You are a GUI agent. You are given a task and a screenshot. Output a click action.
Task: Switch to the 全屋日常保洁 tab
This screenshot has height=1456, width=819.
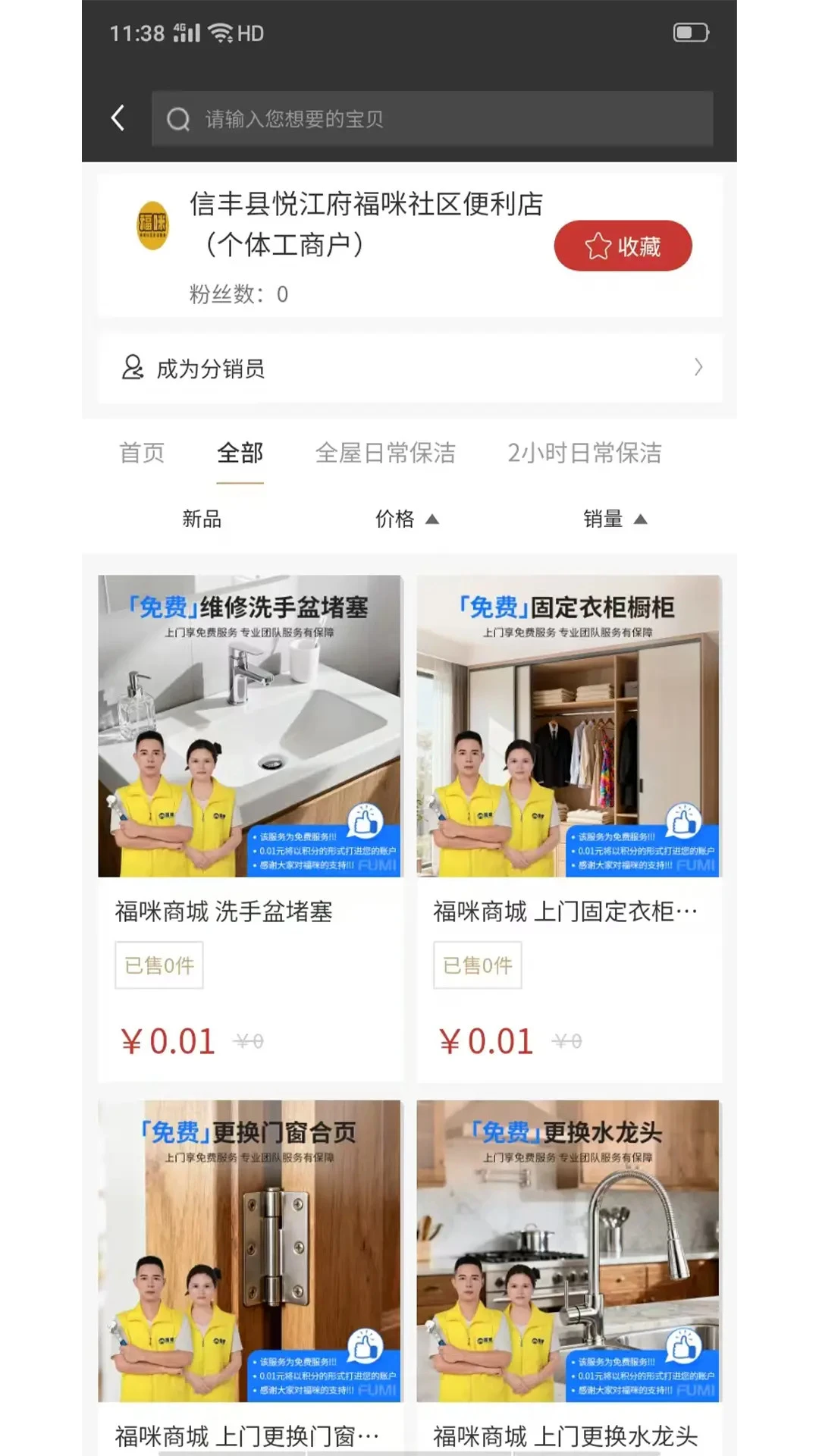coord(385,453)
